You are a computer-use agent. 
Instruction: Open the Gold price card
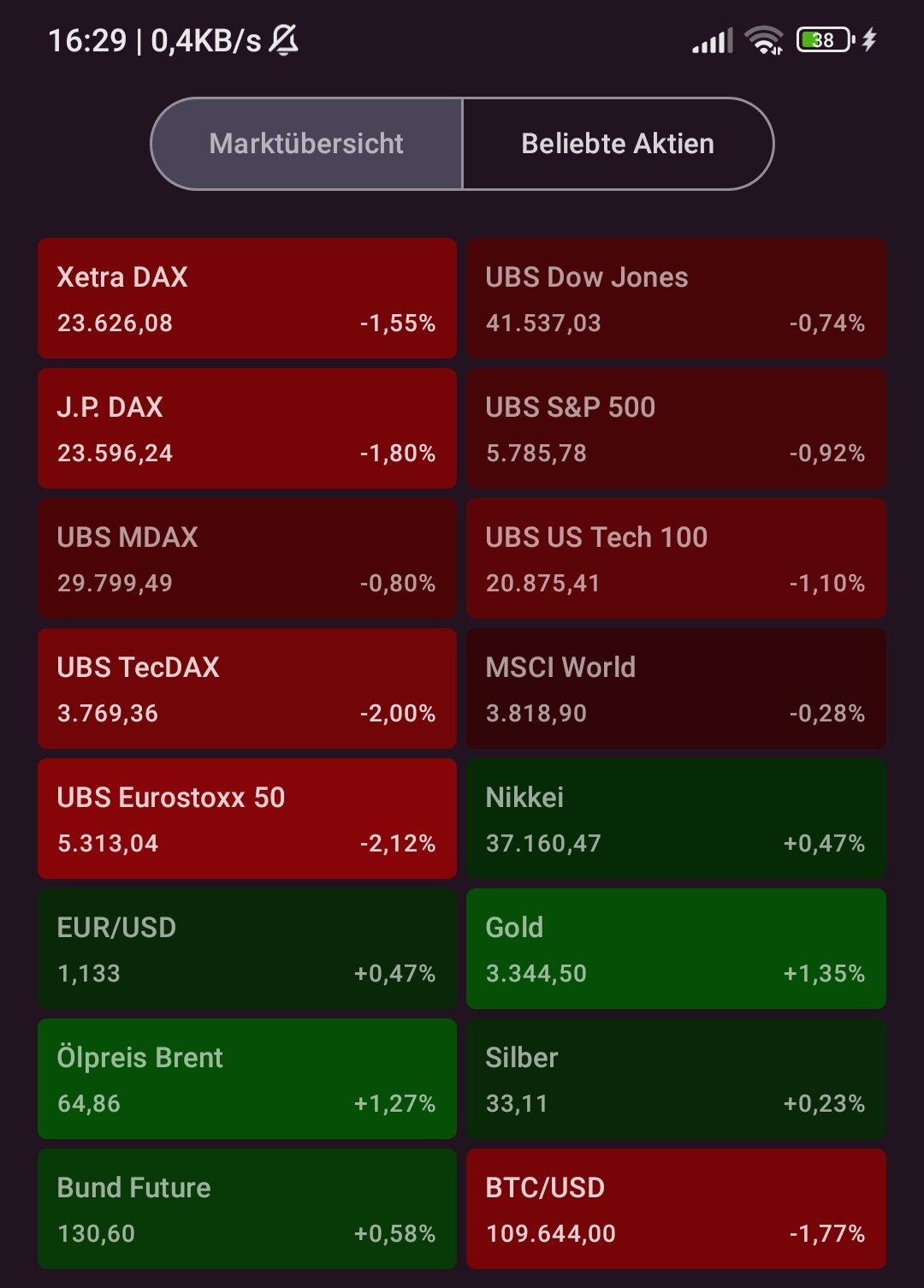(676, 949)
